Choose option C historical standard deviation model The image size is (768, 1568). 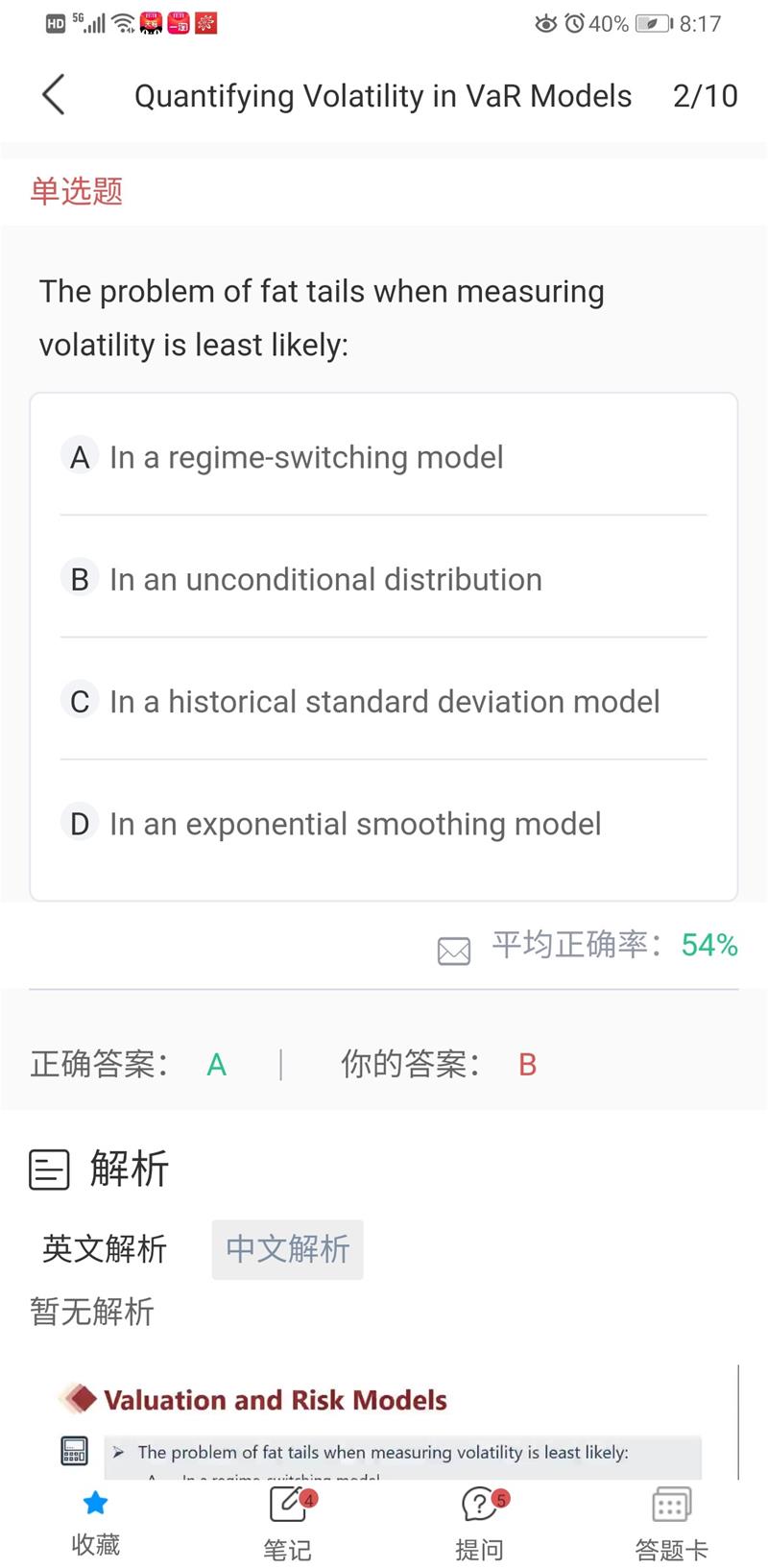pyautogui.click(x=384, y=701)
